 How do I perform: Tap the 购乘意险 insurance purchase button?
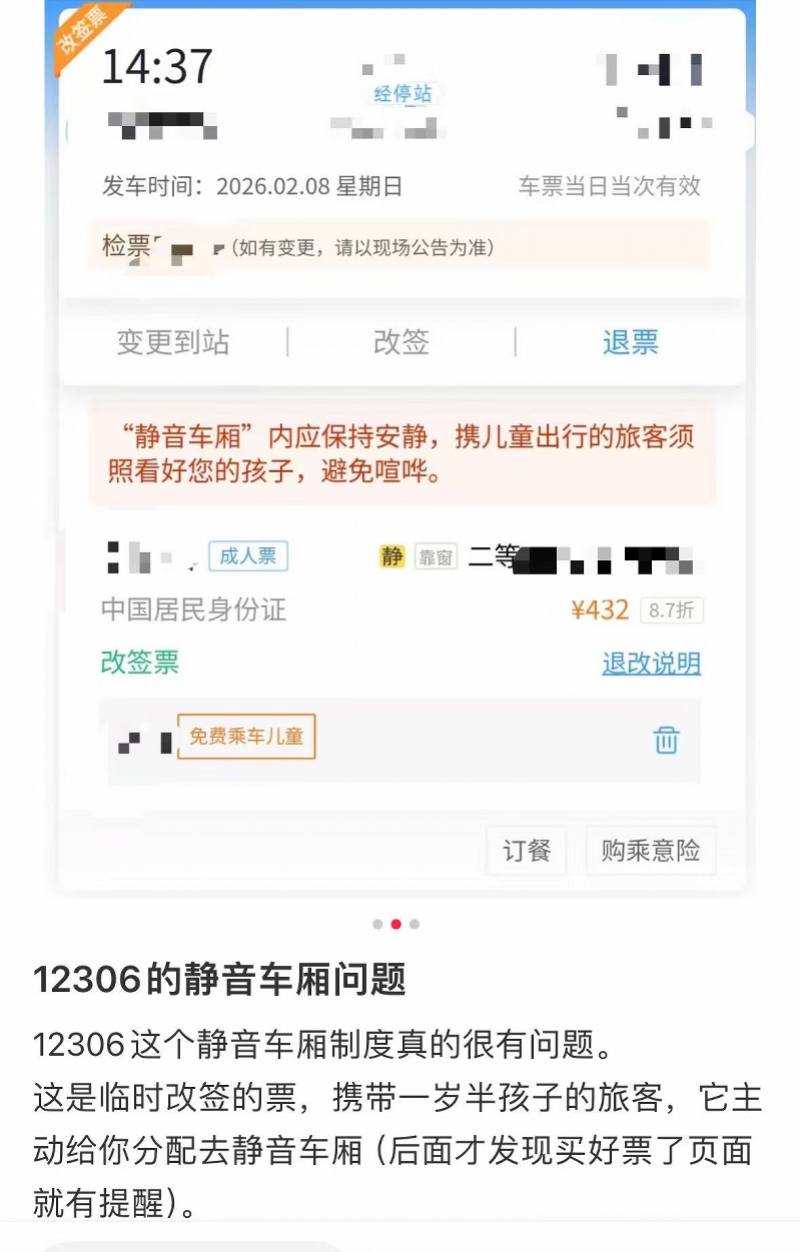(650, 851)
